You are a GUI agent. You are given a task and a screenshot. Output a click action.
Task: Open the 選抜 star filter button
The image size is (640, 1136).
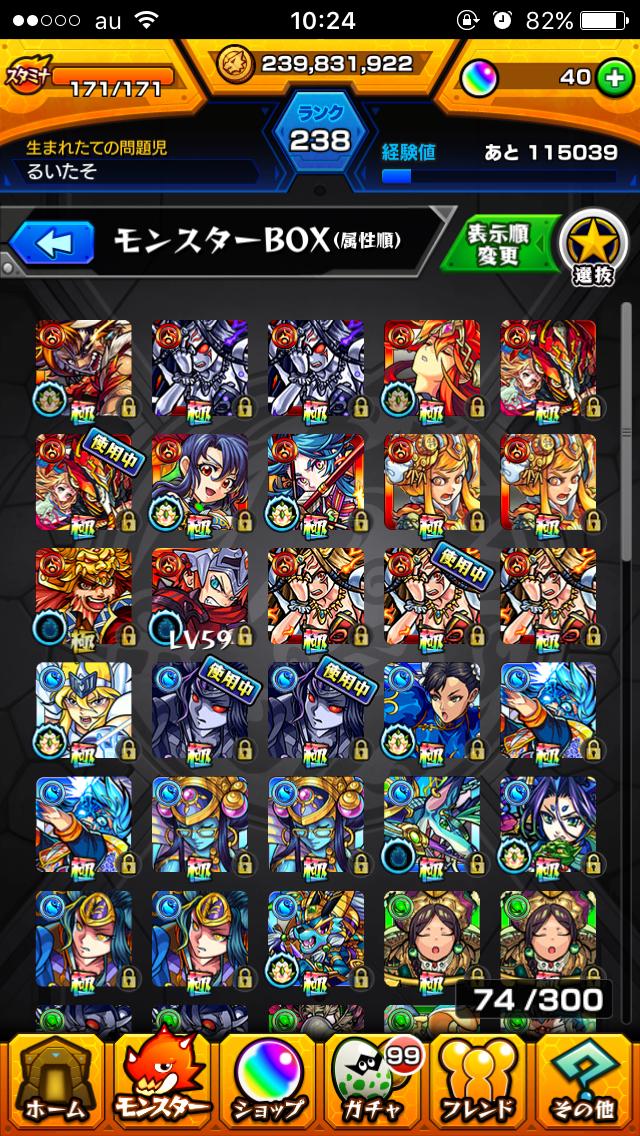593,247
